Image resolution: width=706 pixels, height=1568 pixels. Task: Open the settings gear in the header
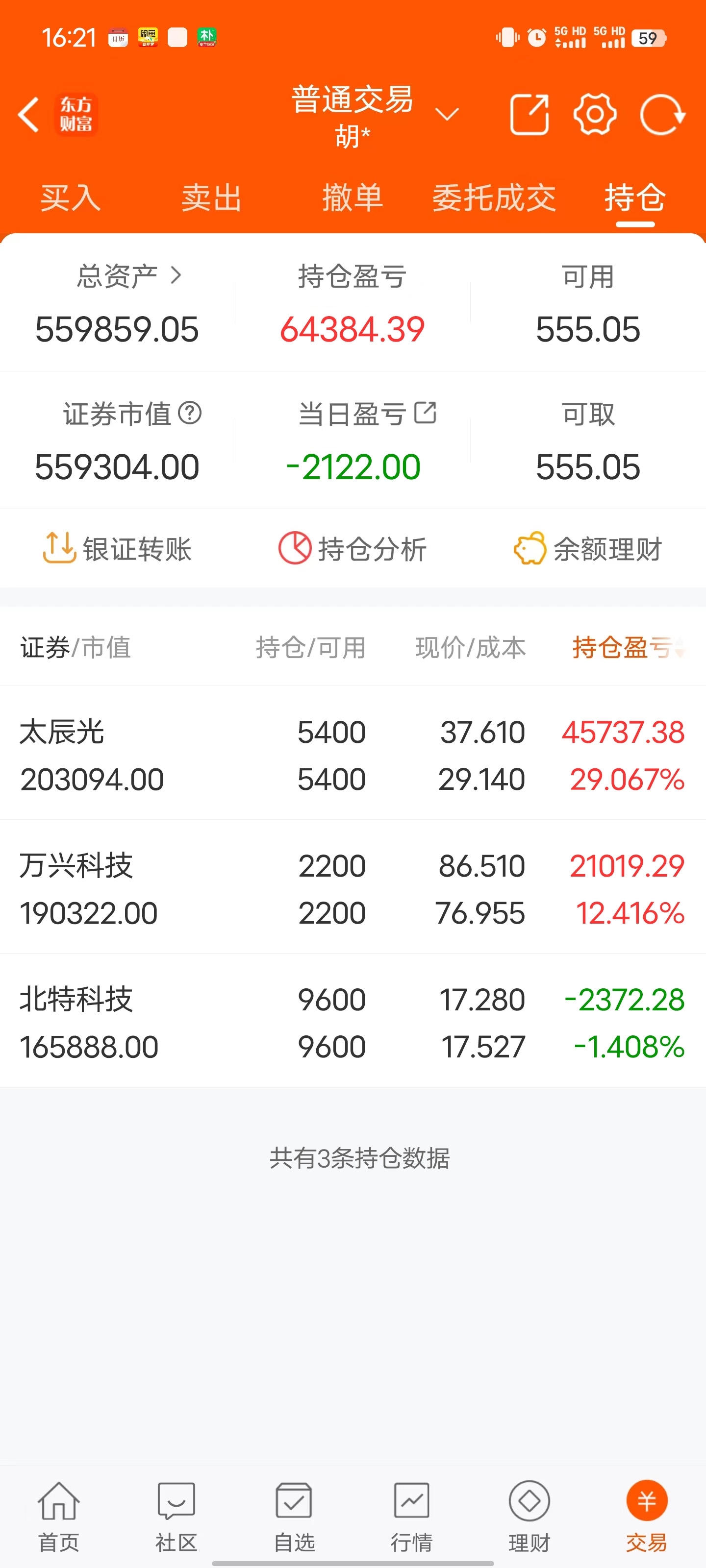click(595, 113)
